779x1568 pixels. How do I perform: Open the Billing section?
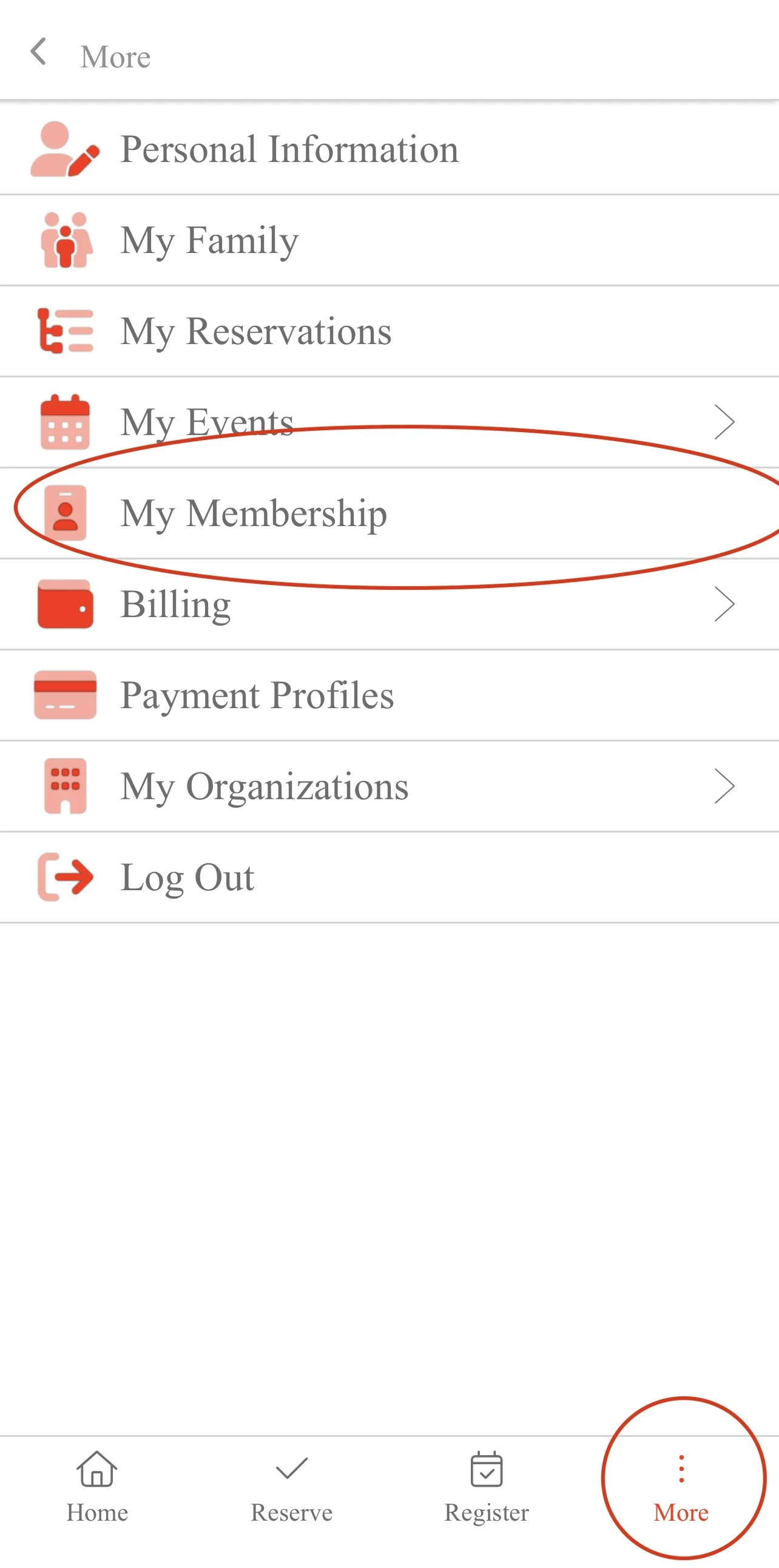(389, 604)
